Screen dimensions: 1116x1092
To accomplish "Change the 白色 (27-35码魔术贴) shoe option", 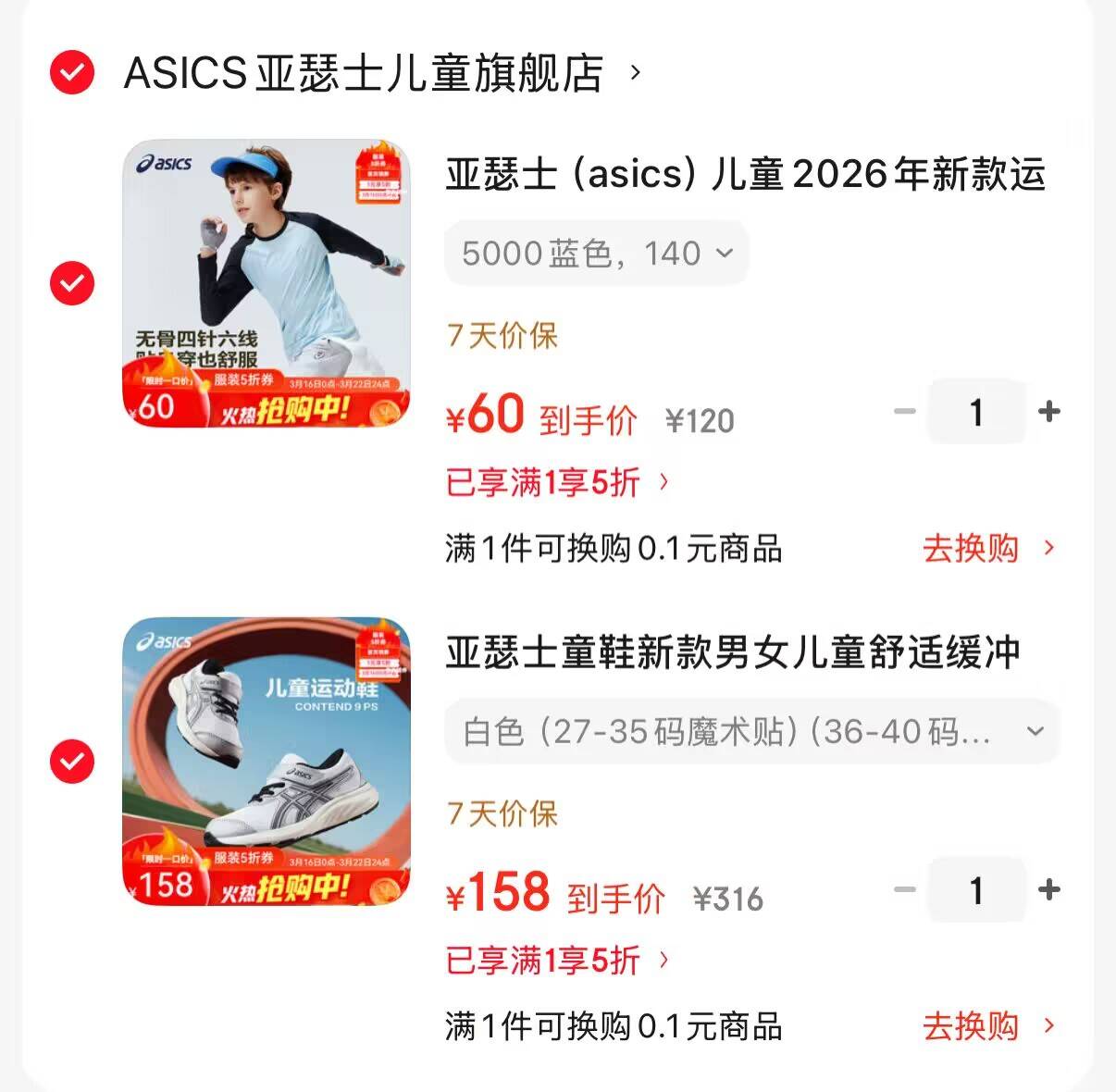I will click(751, 732).
